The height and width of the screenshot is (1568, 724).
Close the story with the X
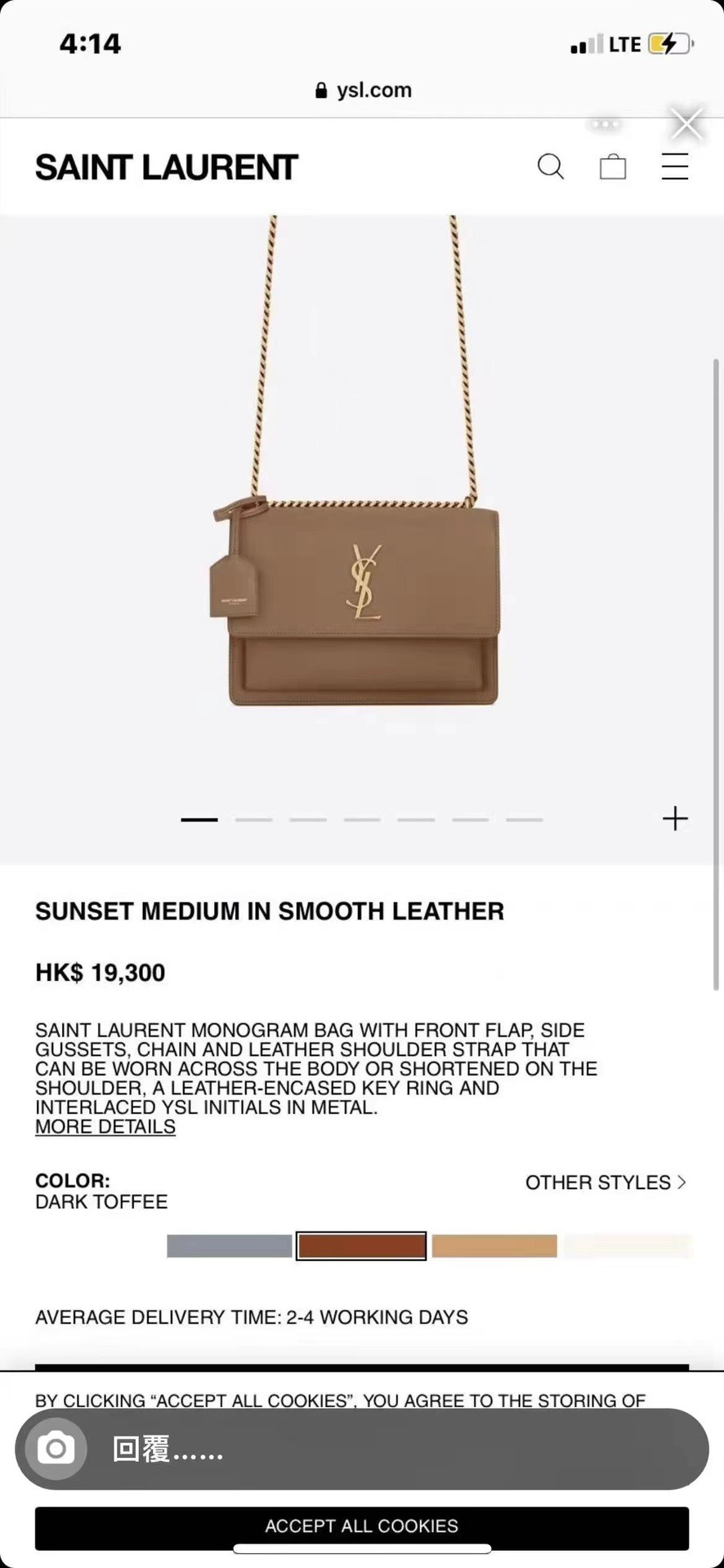tap(686, 124)
